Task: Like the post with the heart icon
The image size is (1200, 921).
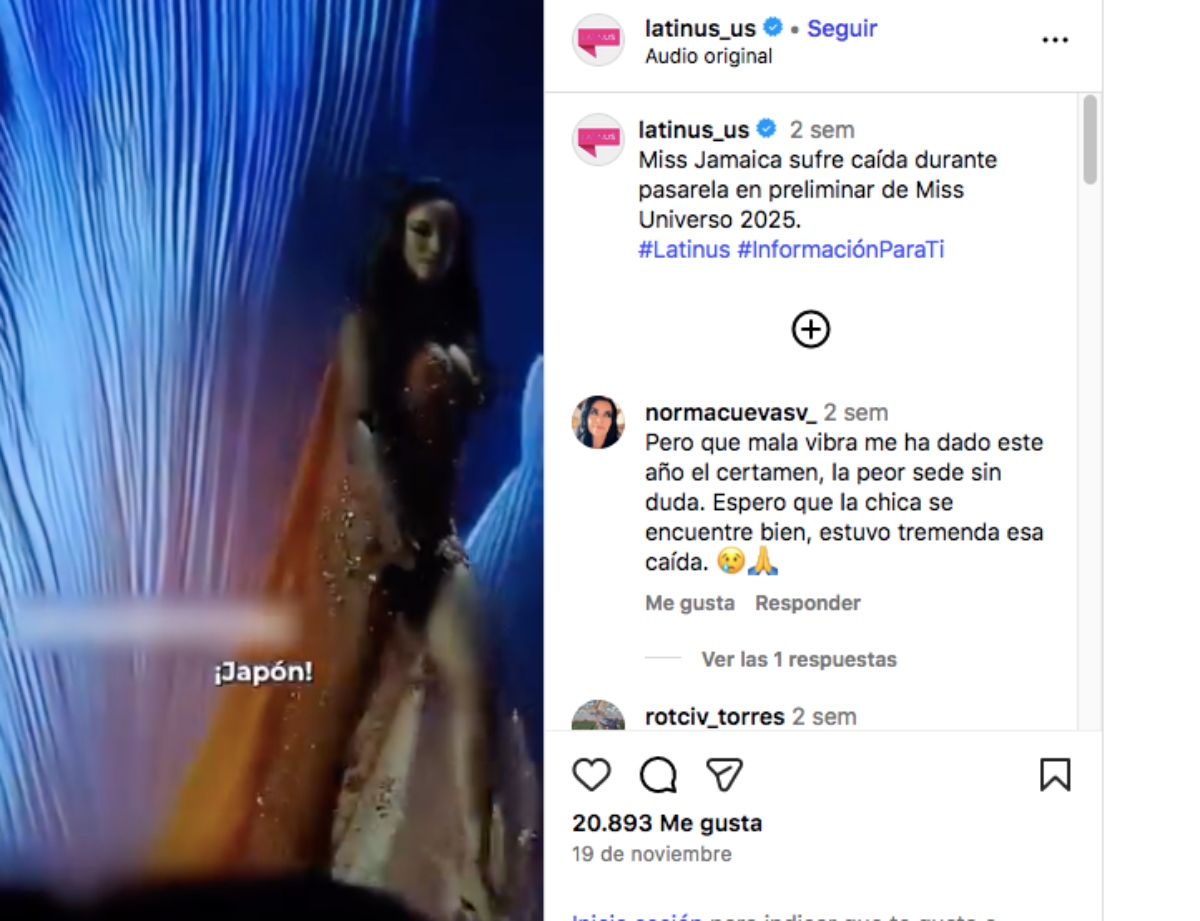Action: click(591, 775)
